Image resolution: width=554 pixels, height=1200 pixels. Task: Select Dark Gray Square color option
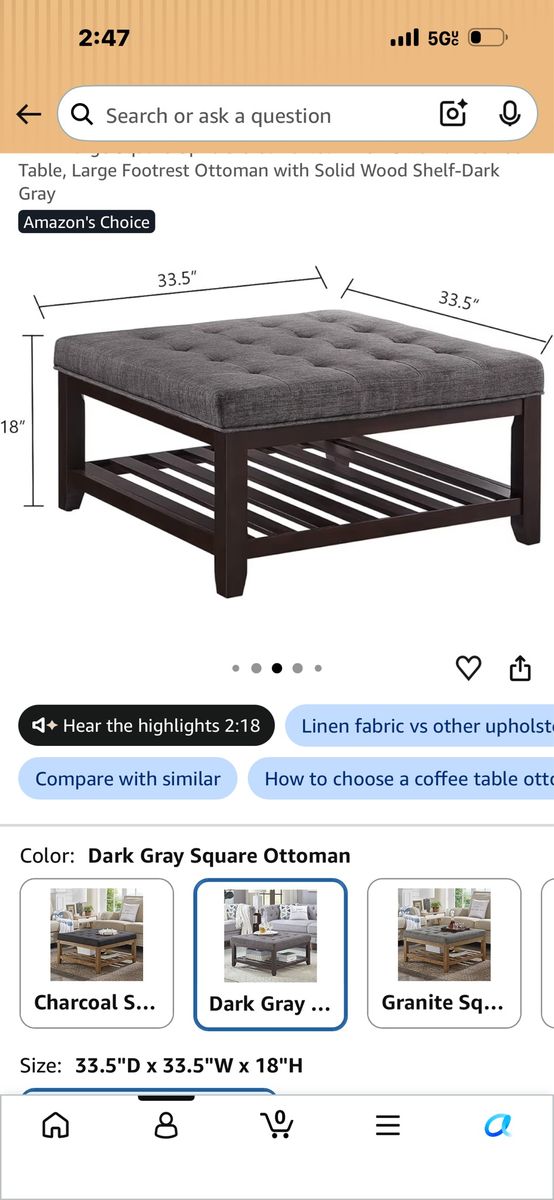(270, 953)
